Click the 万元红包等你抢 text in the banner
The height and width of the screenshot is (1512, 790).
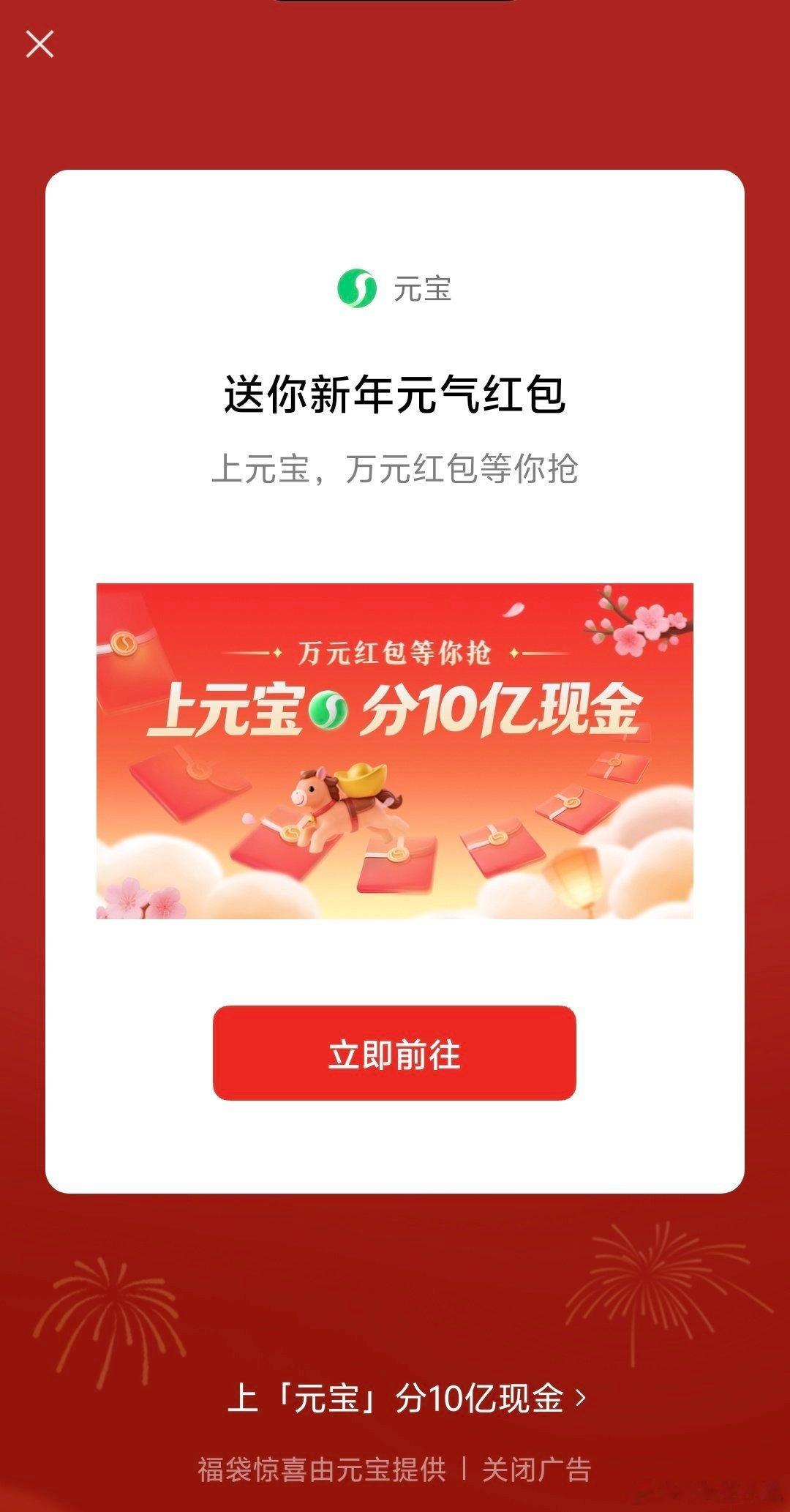click(395, 653)
